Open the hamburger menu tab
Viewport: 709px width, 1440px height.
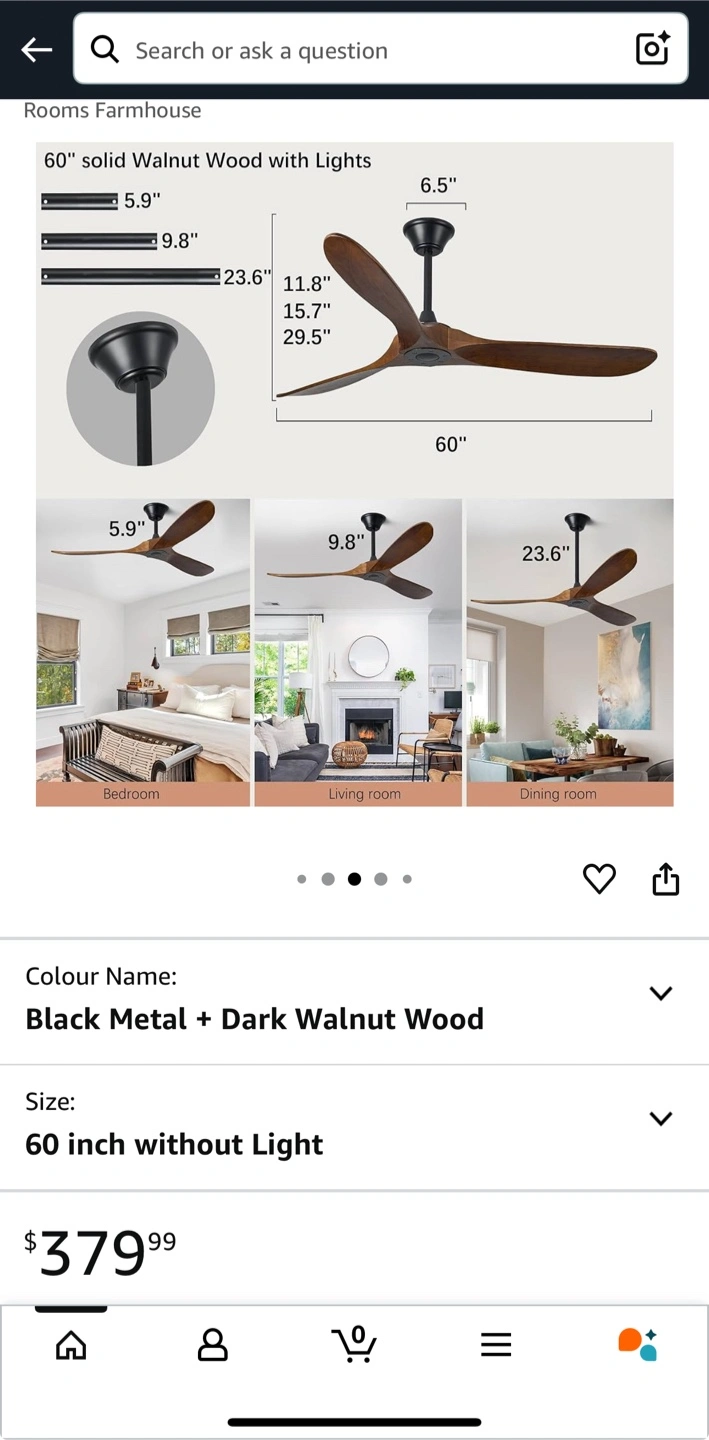pyautogui.click(x=496, y=1345)
